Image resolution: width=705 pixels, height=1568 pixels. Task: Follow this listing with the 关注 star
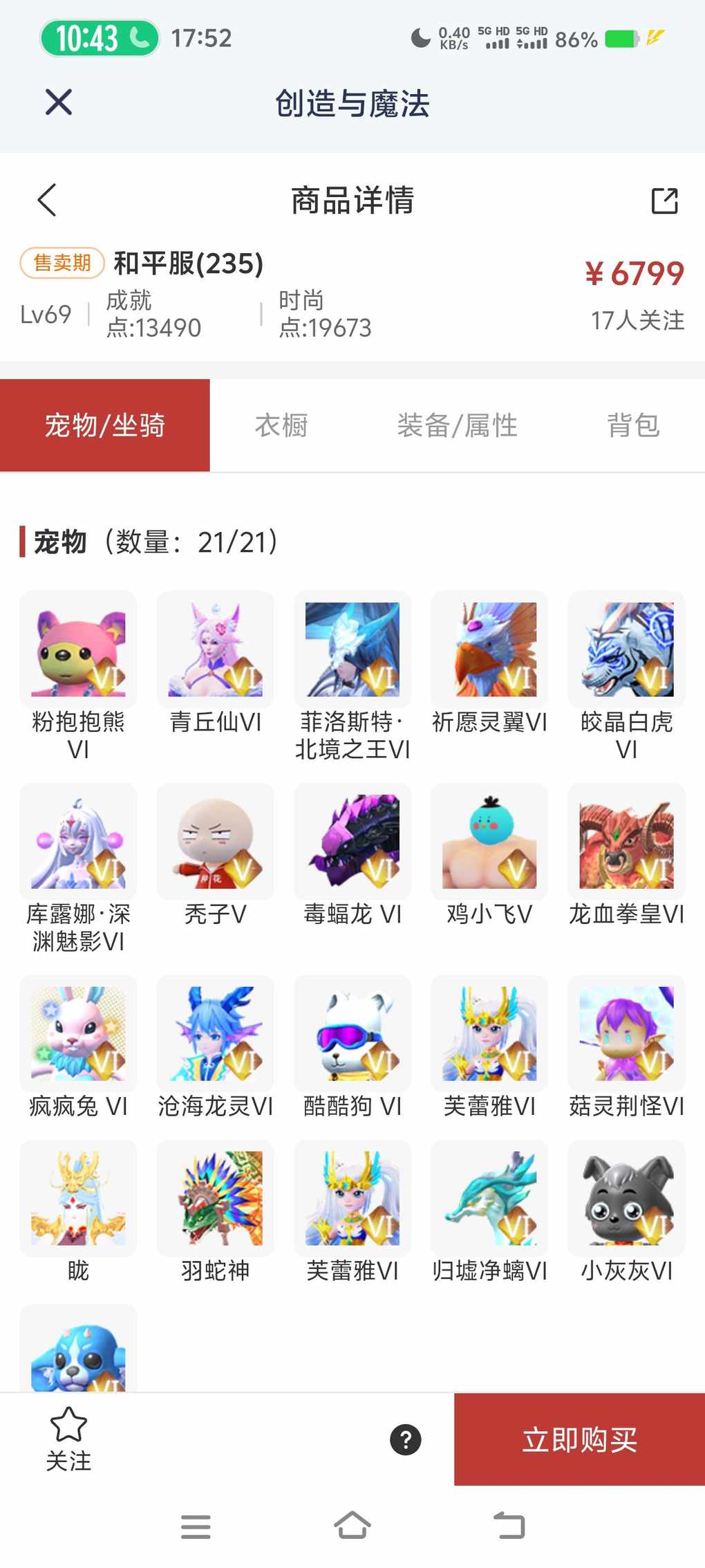(x=68, y=1439)
